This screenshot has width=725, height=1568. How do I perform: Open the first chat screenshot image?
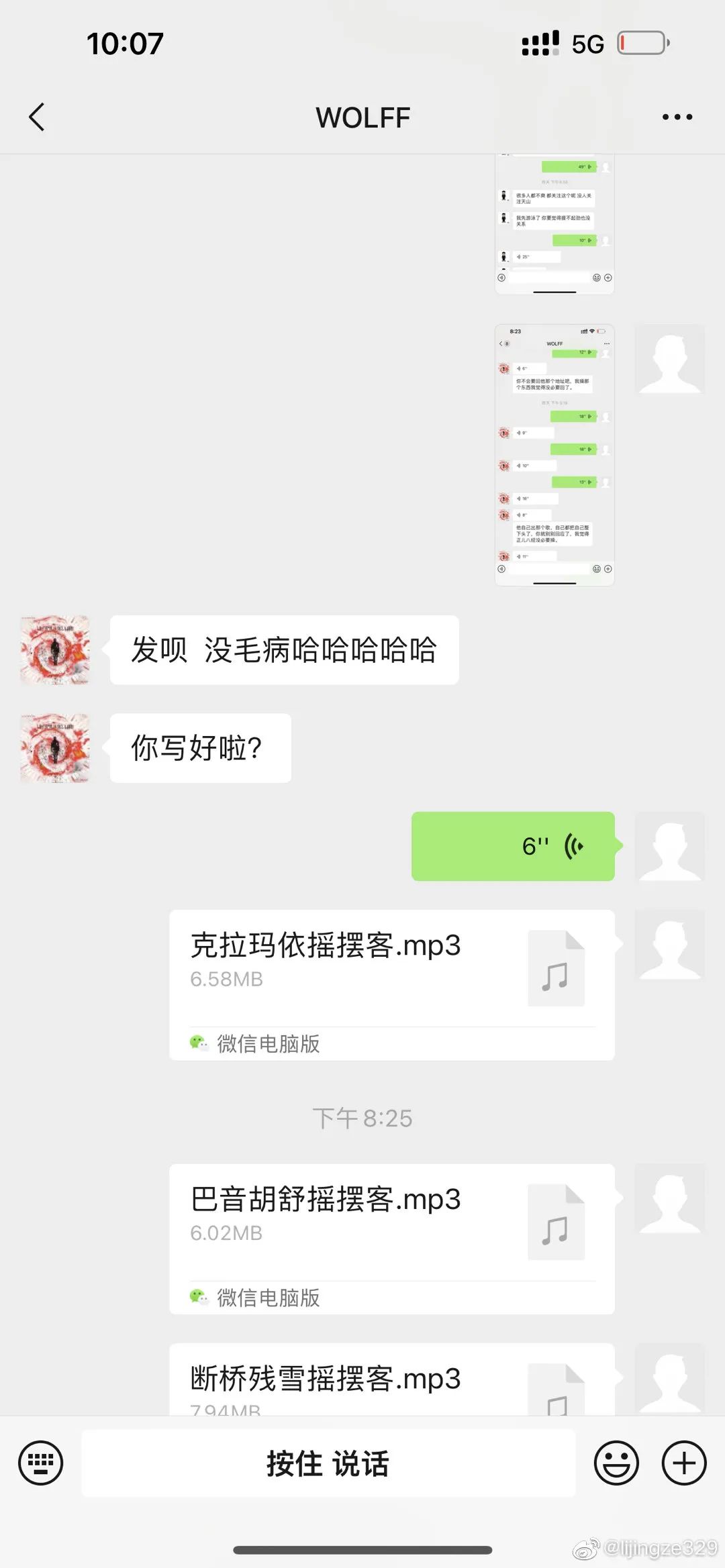(x=554, y=225)
